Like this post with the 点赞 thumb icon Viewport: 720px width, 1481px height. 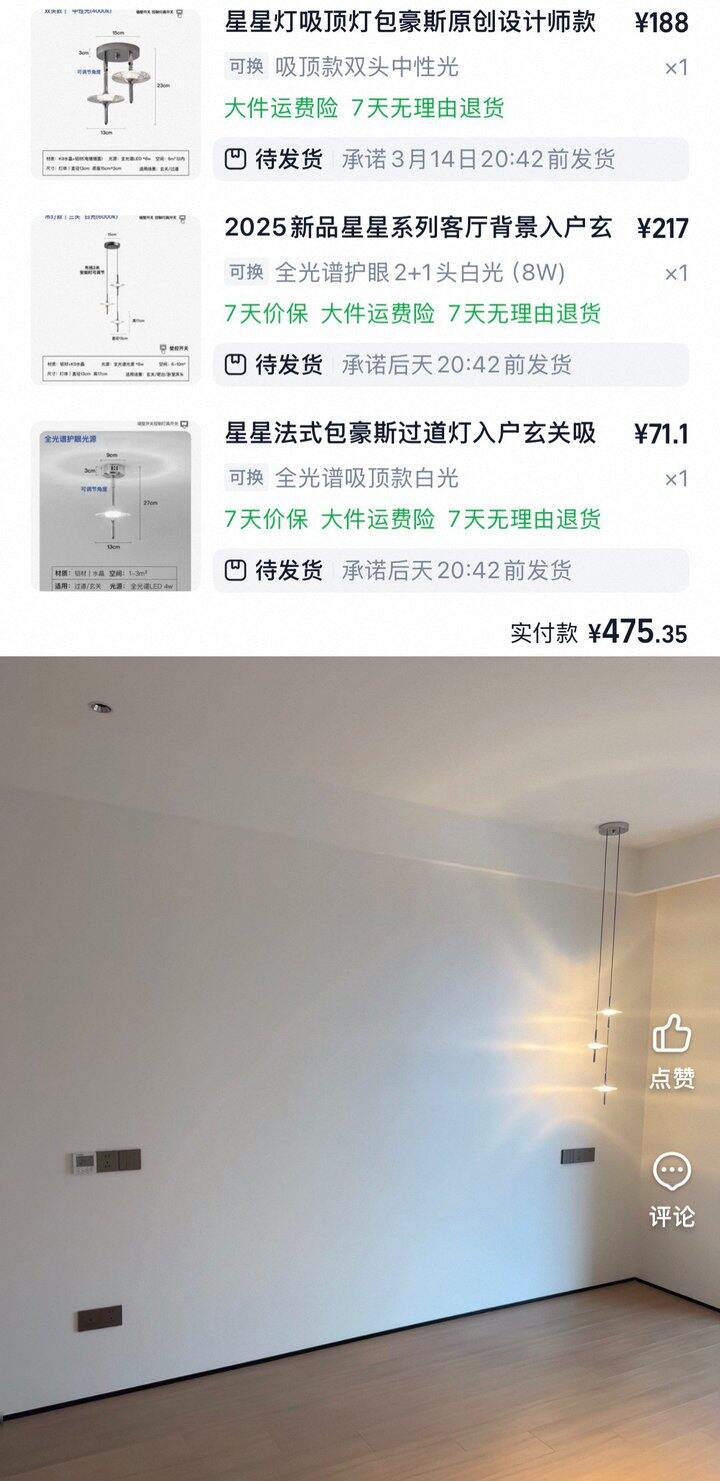[x=672, y=1035]
